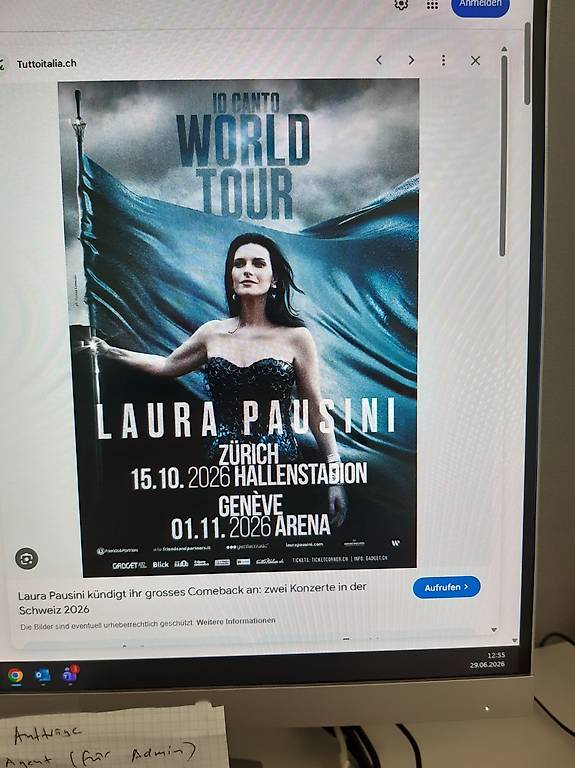The image size is (575, 768).
Task: Open Outlook from the taskbar
Action: coord(43,675)
